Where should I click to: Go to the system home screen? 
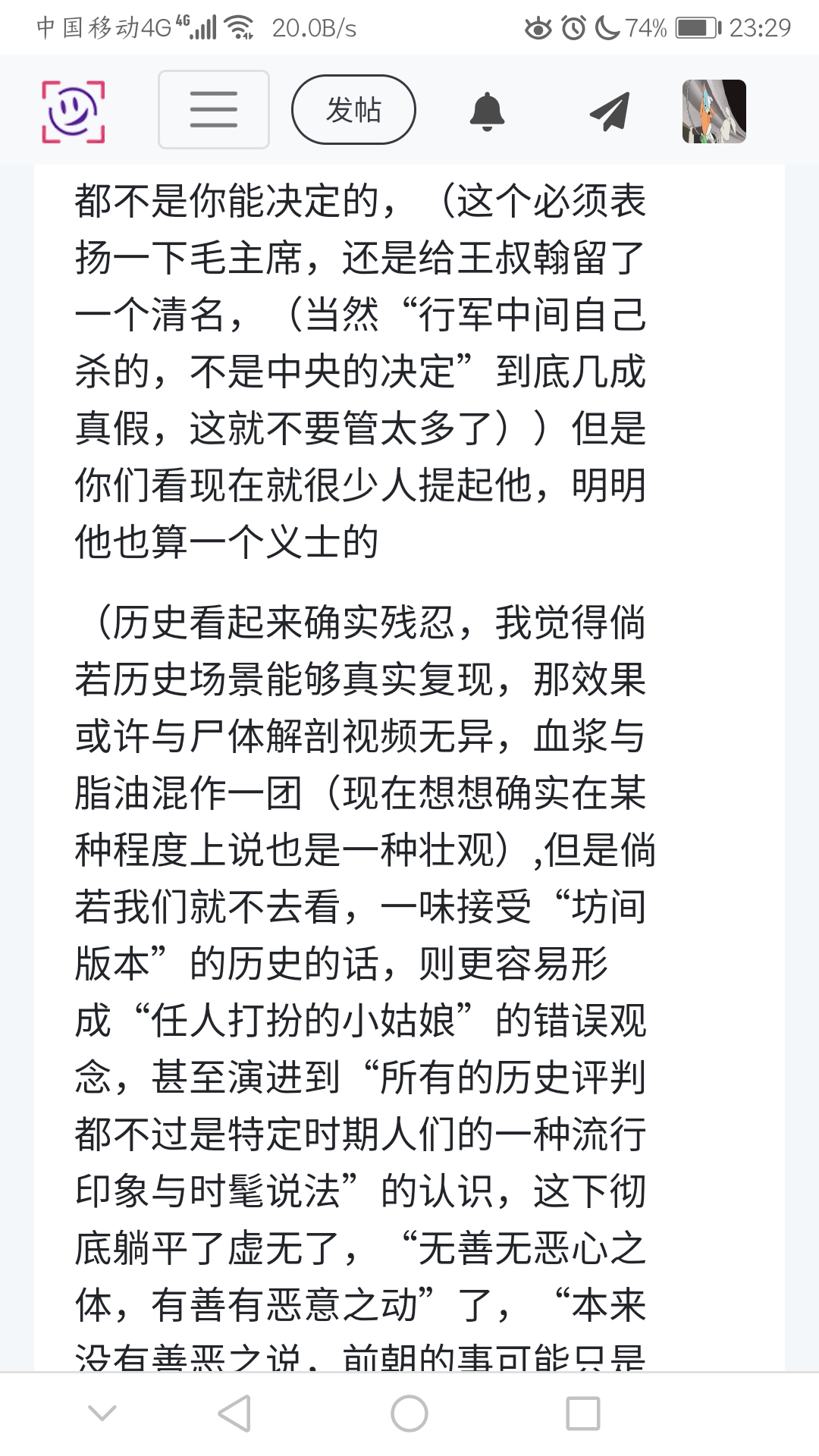409,1414
